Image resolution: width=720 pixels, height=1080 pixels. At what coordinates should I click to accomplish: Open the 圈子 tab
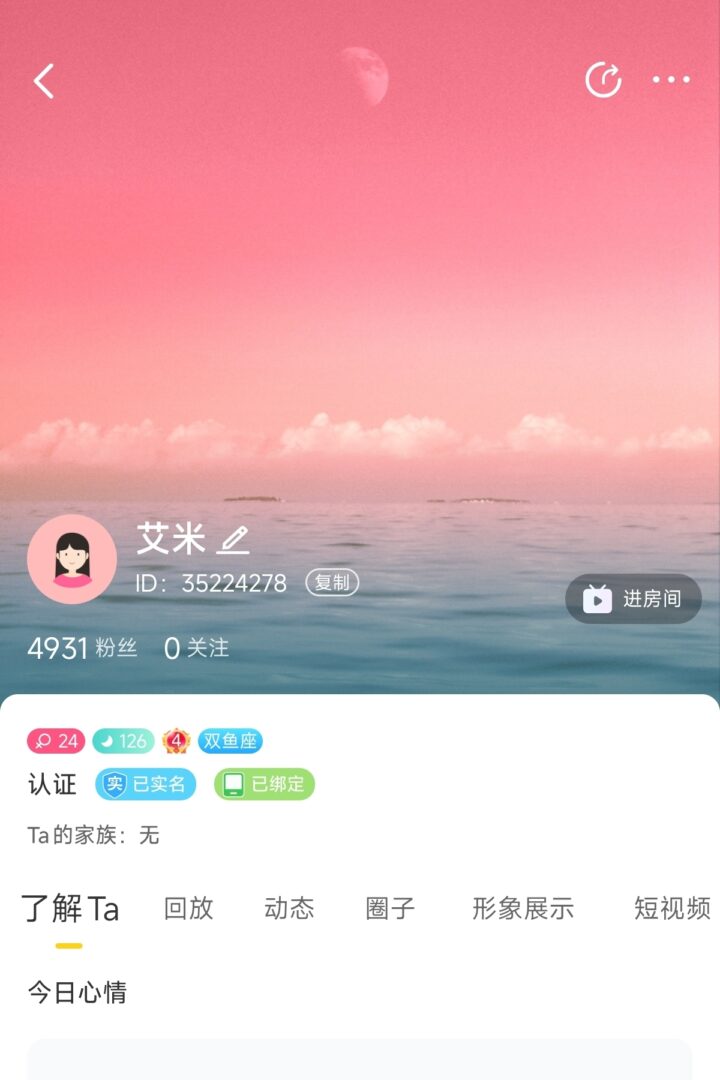(390, 908)
